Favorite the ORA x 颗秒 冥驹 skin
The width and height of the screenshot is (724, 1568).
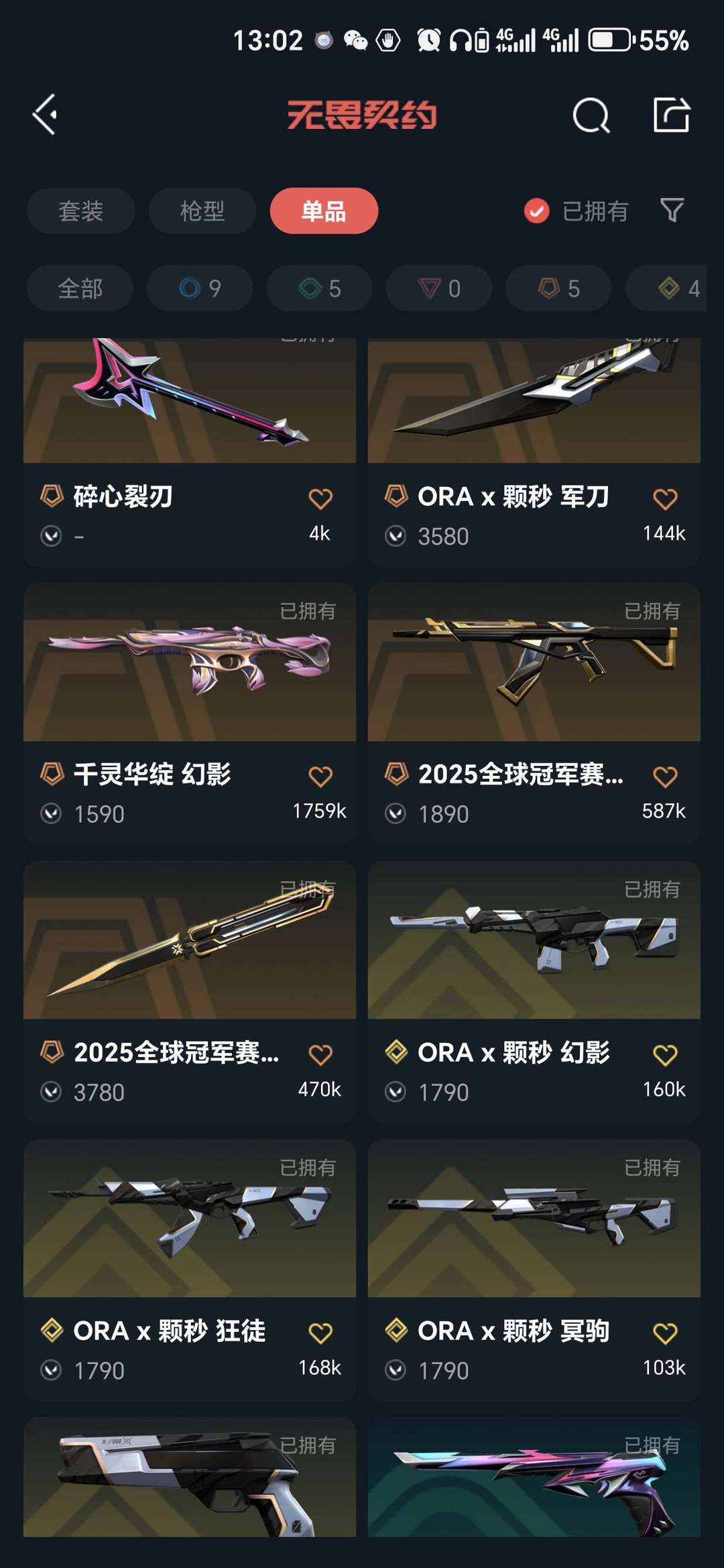[x=664, y=1333]
